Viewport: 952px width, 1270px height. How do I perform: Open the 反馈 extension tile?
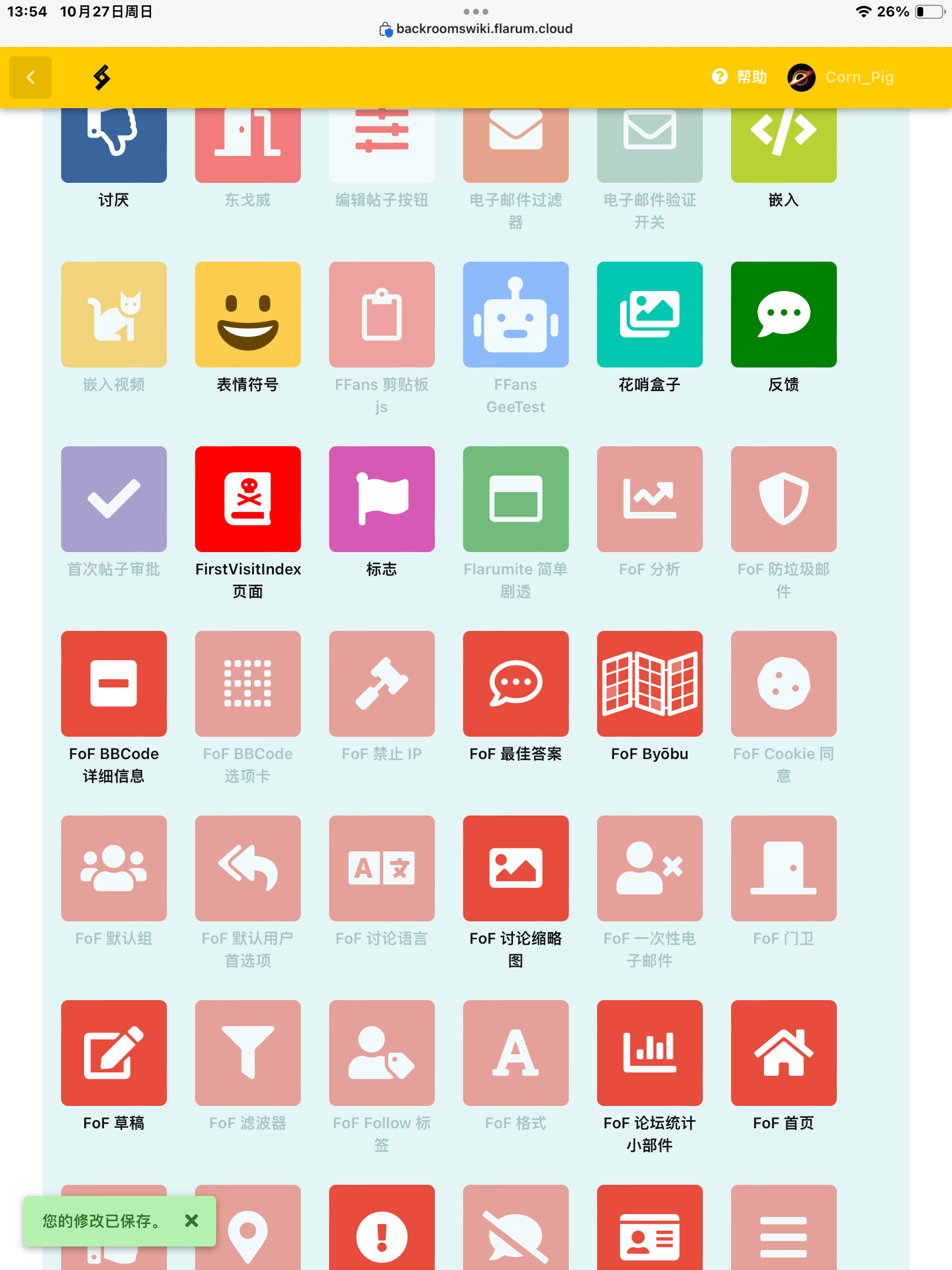783,315
